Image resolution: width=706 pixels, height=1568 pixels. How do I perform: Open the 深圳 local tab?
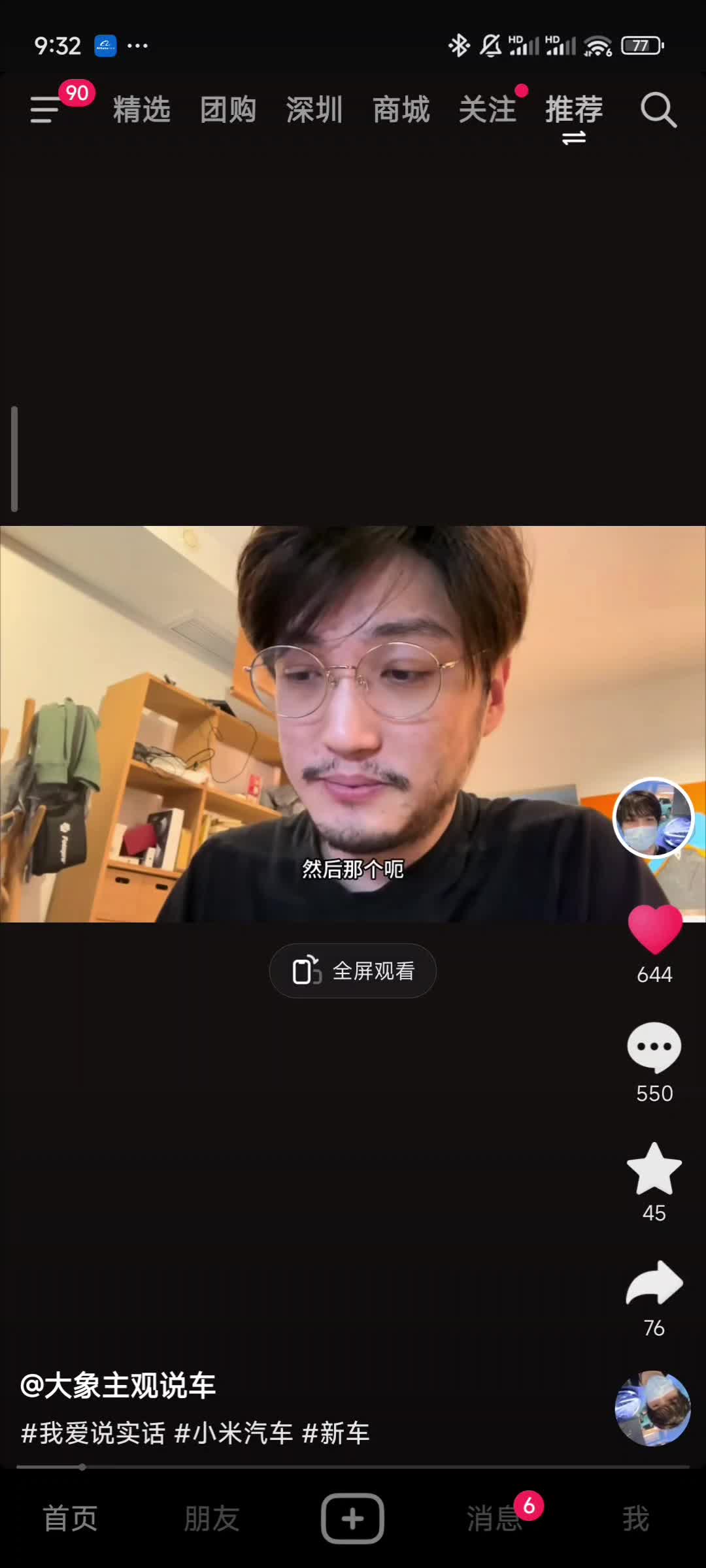click(314, 109)
